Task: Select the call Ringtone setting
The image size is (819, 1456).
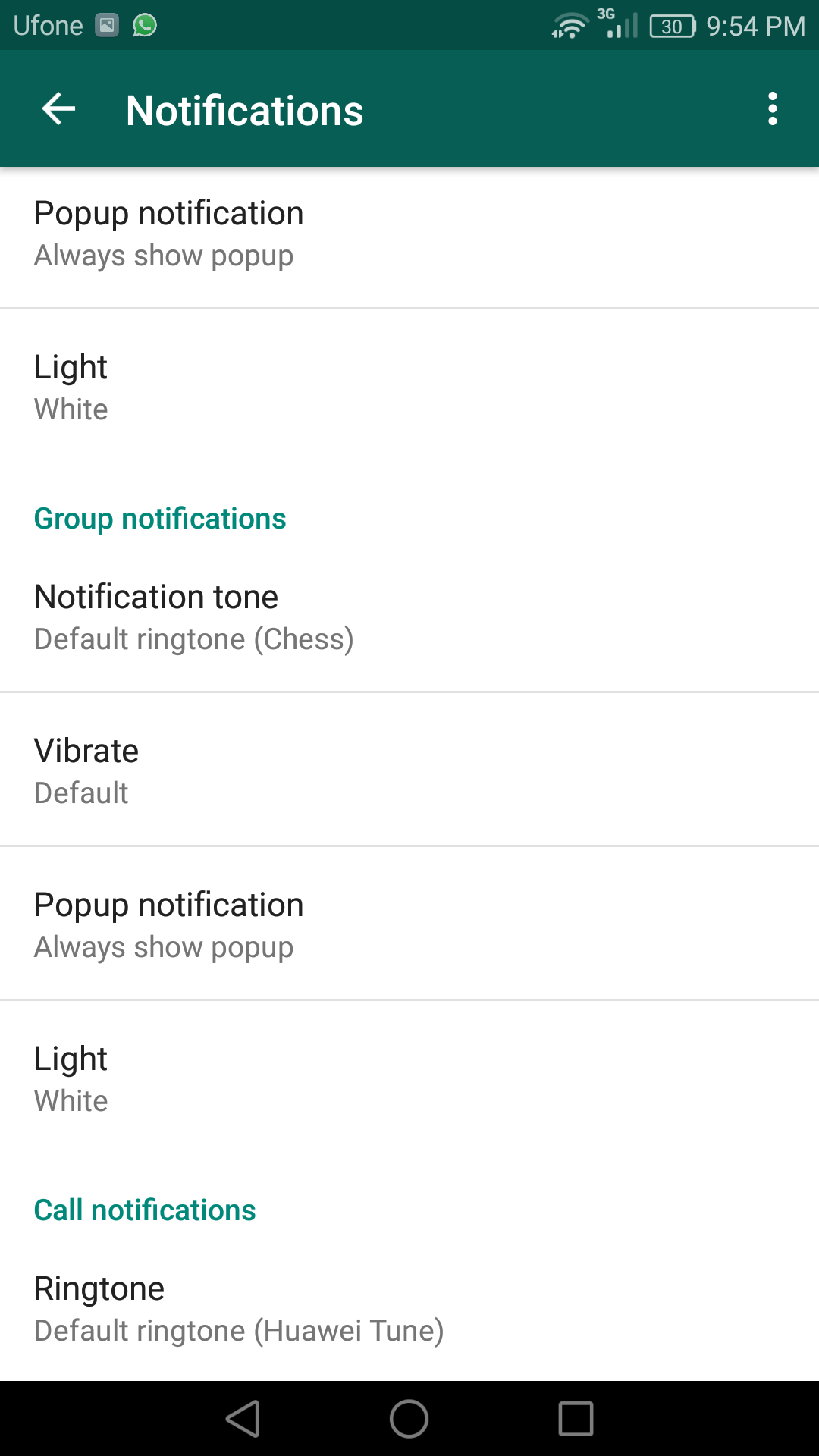Action: [409, 1309]
